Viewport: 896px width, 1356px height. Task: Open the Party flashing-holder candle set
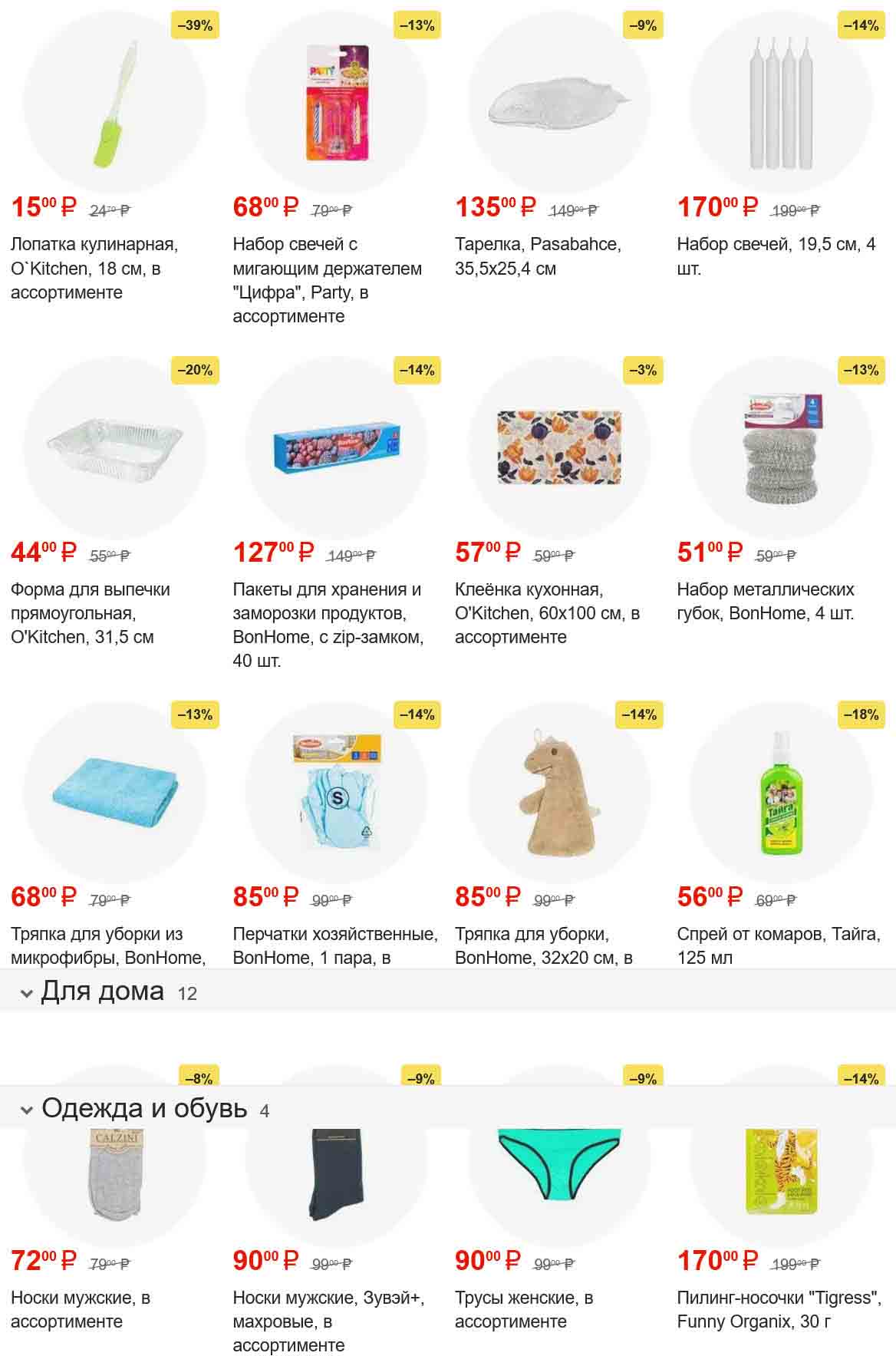(x=336, y=105)
